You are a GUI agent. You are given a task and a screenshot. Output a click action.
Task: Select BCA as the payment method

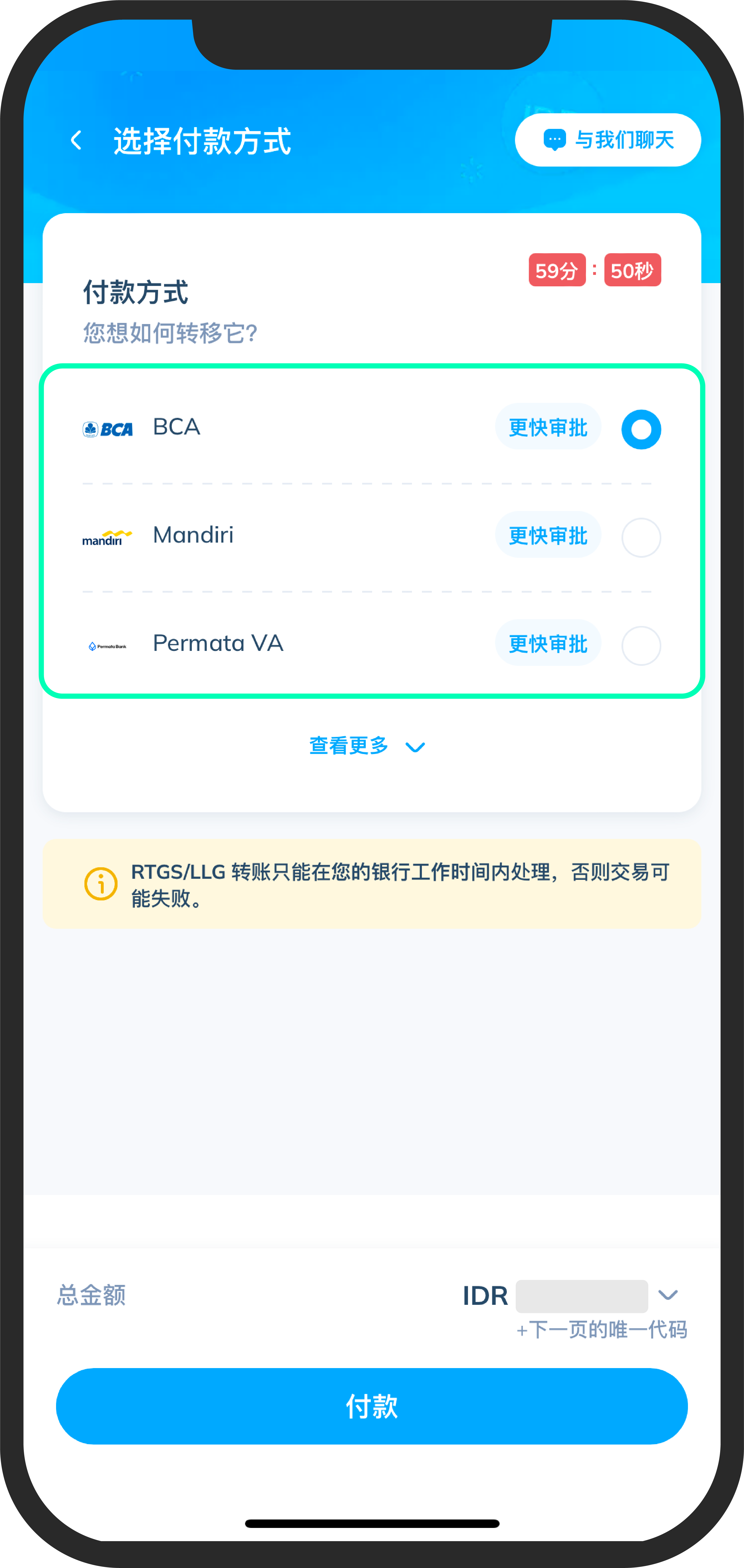641,430
